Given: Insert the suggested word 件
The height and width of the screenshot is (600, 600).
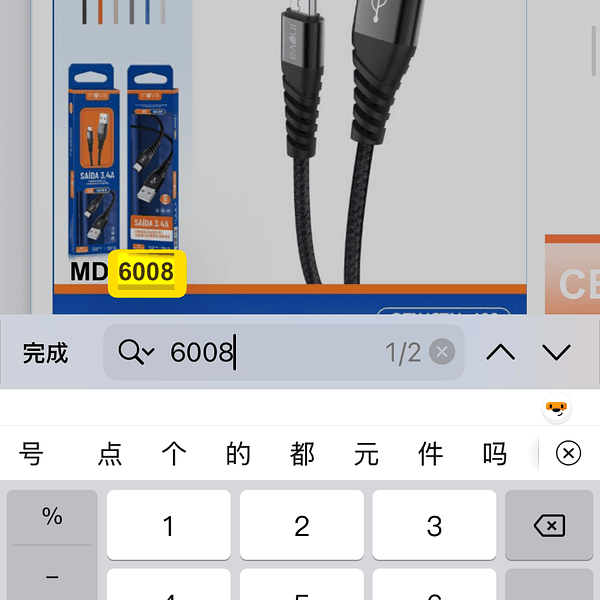Looking at the screenshot, I should pyautogui.click(x=430, y=455).
